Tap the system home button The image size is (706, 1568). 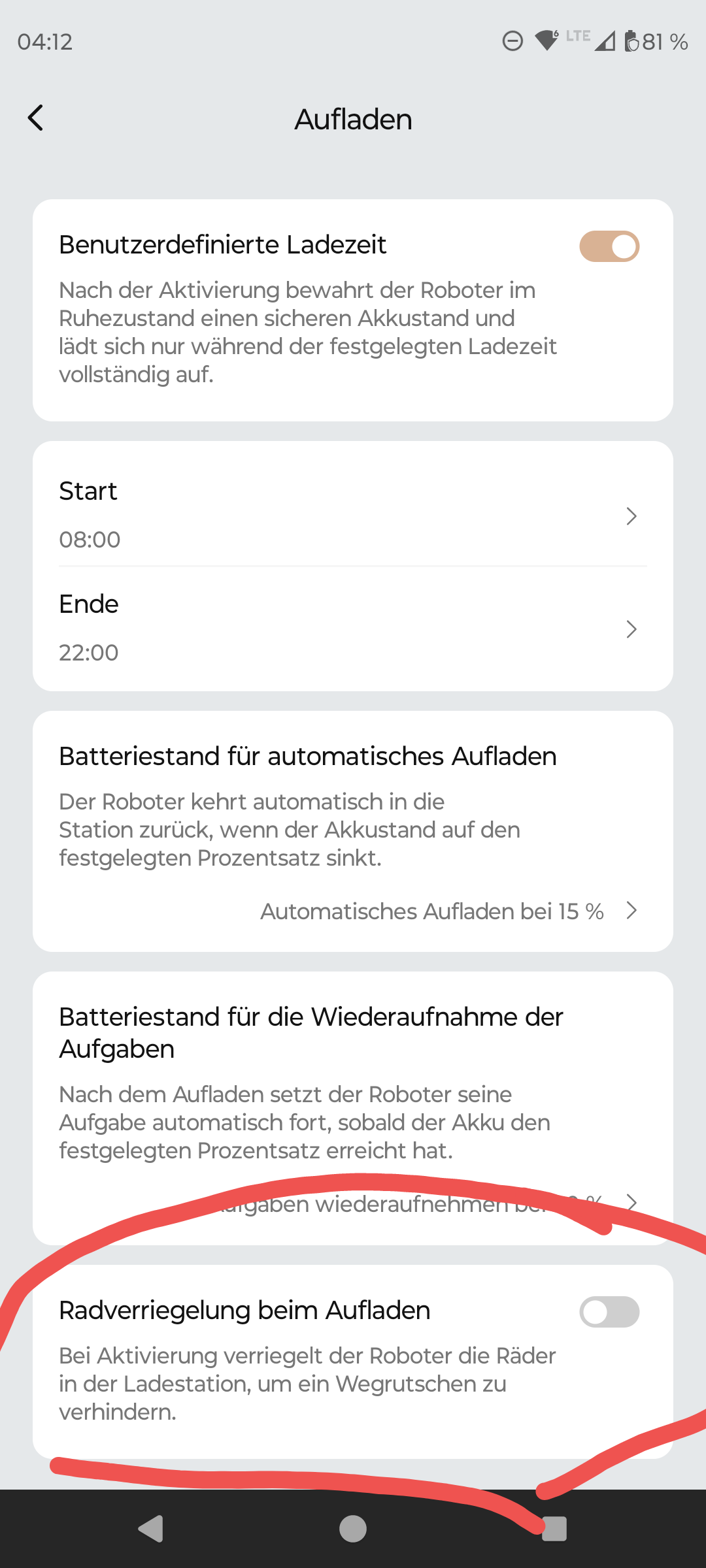pyautogui.click(x=353, y=1529)
